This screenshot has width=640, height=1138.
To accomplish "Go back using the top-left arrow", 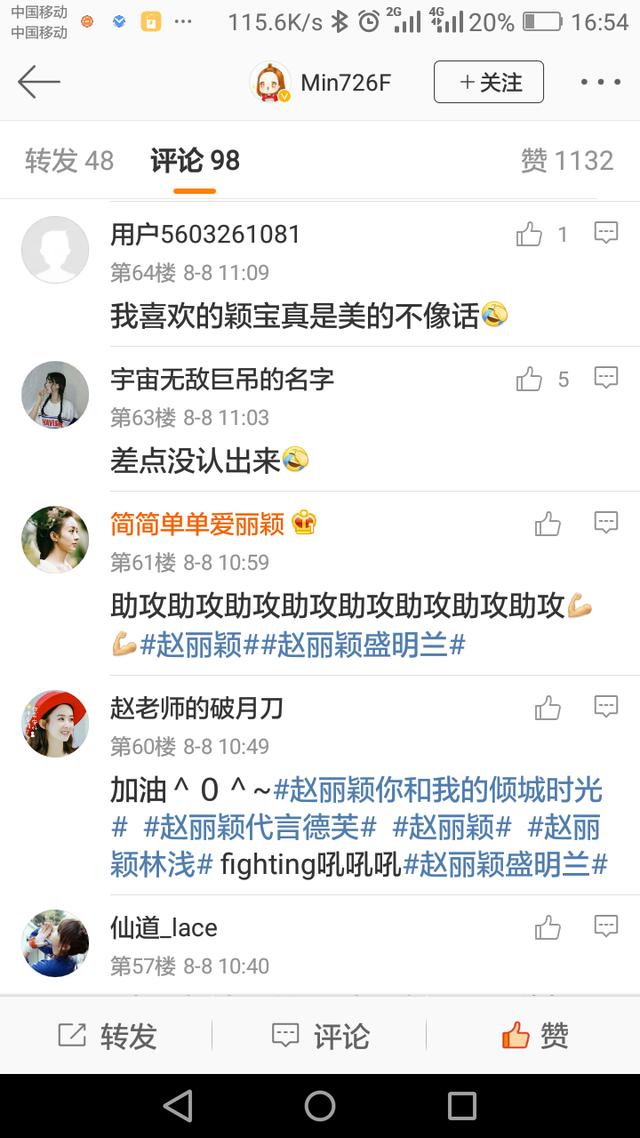I will (39, 82).
